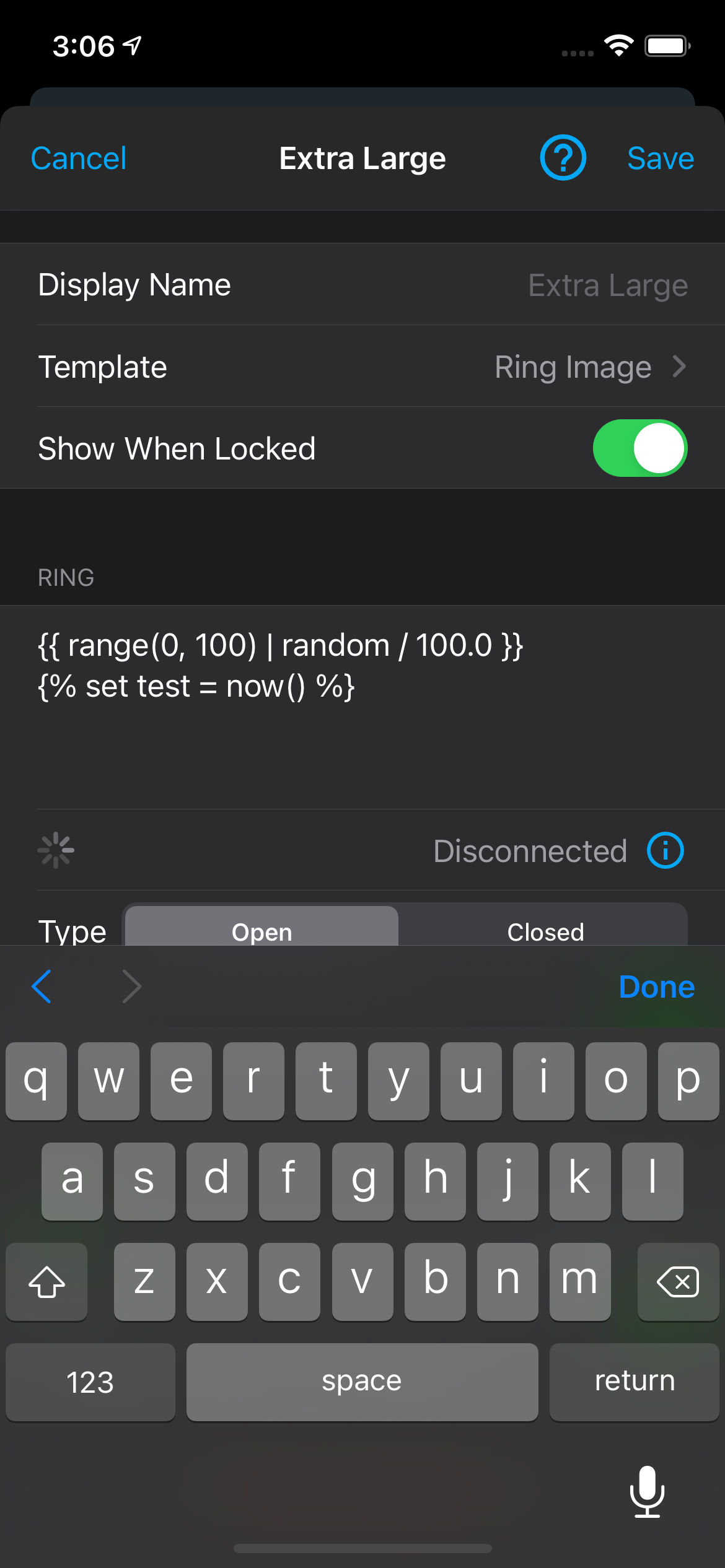Select the Open ring type
The image size is (725, 1568).
click(x=261, y=929)
